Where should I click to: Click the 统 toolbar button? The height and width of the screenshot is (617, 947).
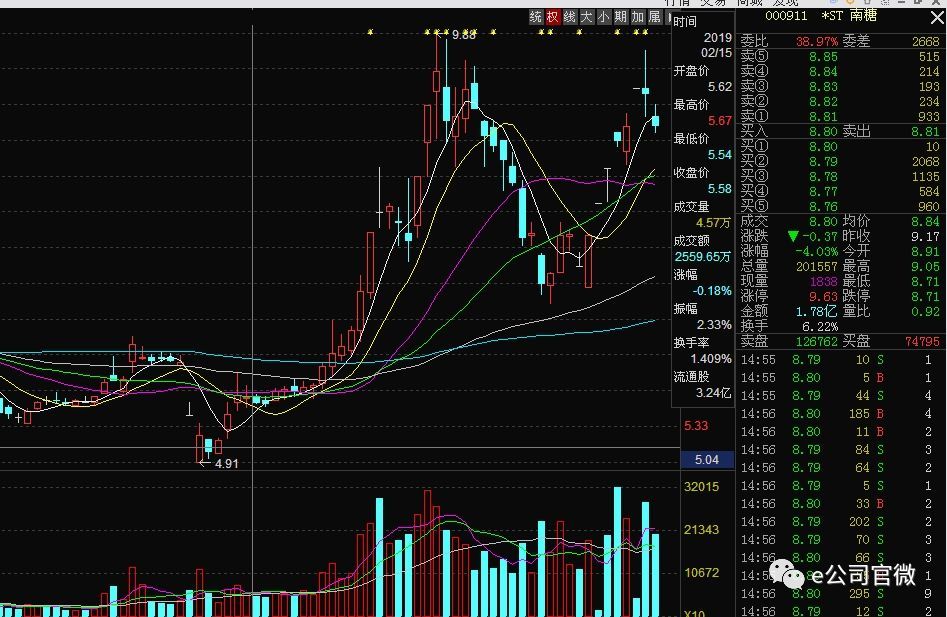(537, 17)
